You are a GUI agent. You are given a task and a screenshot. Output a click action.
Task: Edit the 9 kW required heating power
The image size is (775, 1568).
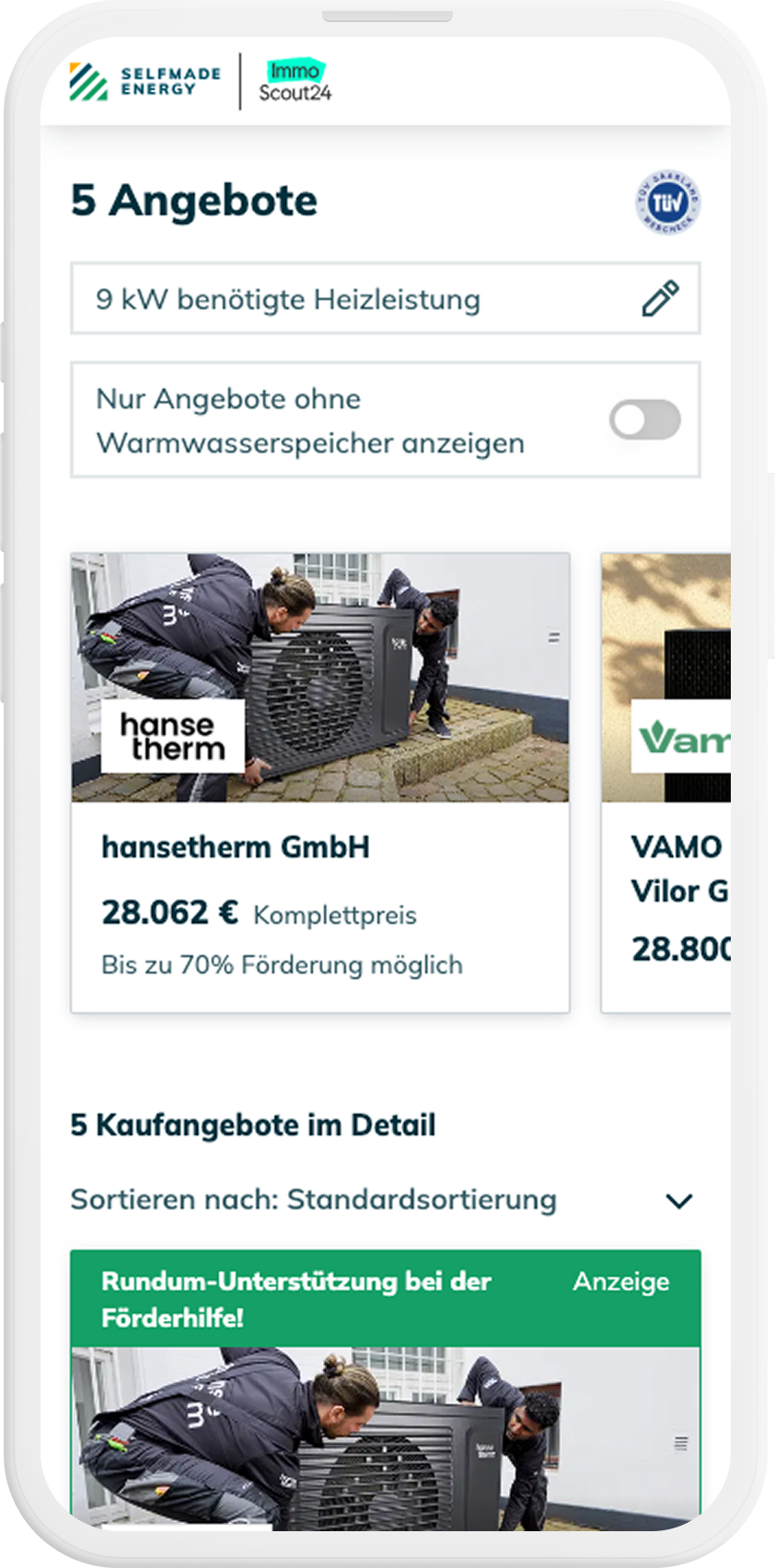tap(660, 299)
